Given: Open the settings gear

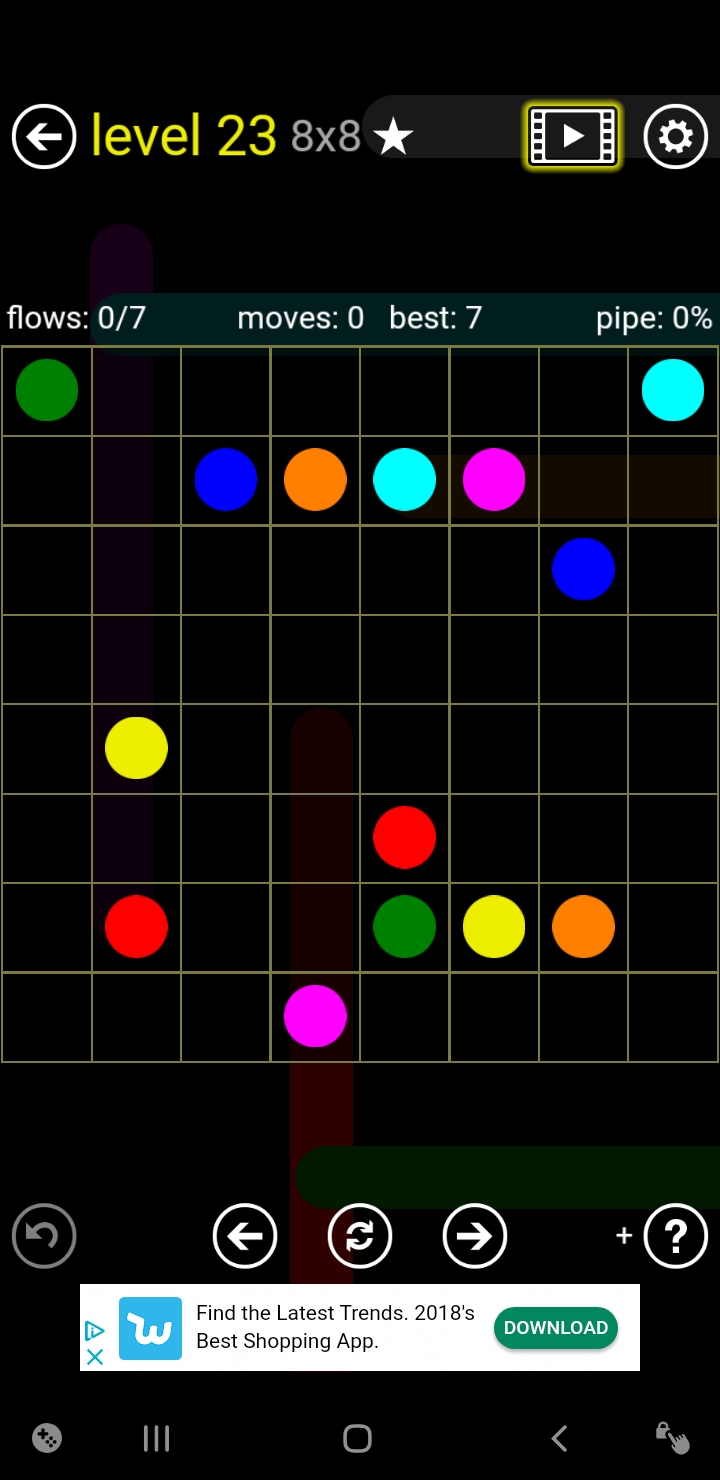Looking at the screenshot, I should 675,136.
